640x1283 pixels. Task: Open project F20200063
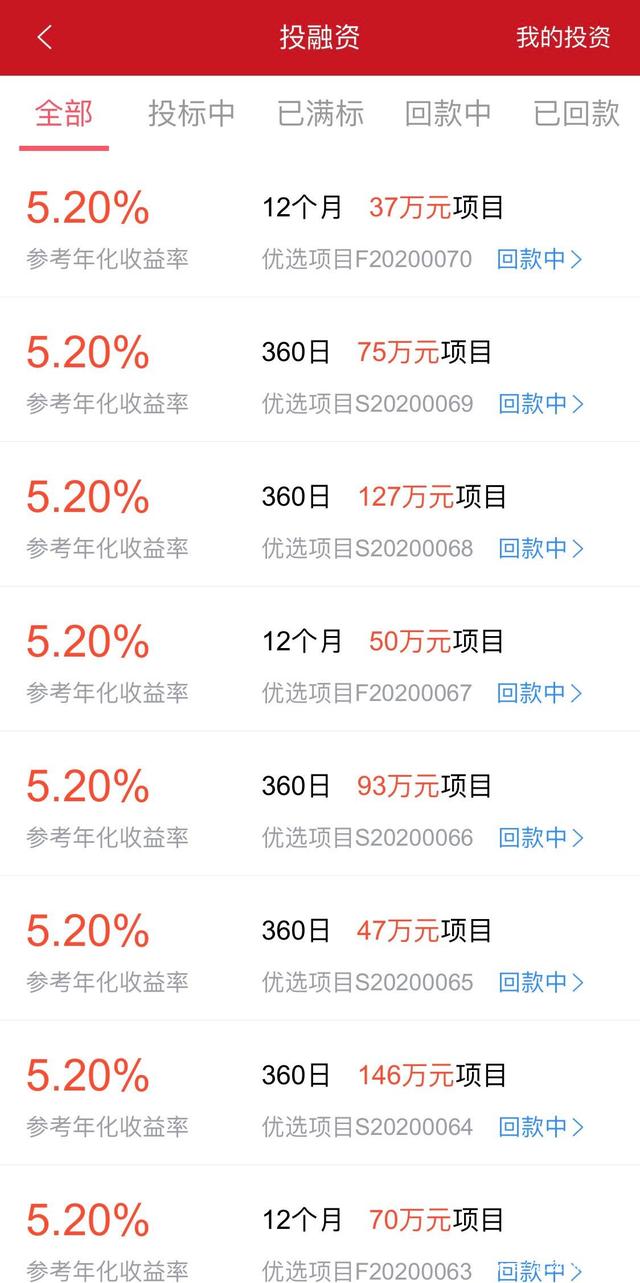coord(320,1225)
